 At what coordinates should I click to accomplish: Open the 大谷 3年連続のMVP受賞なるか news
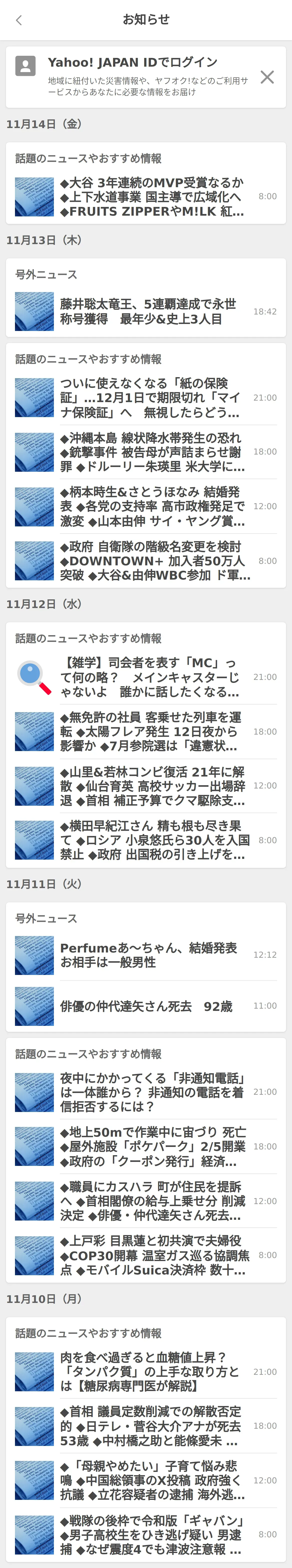tap(152, 197)
